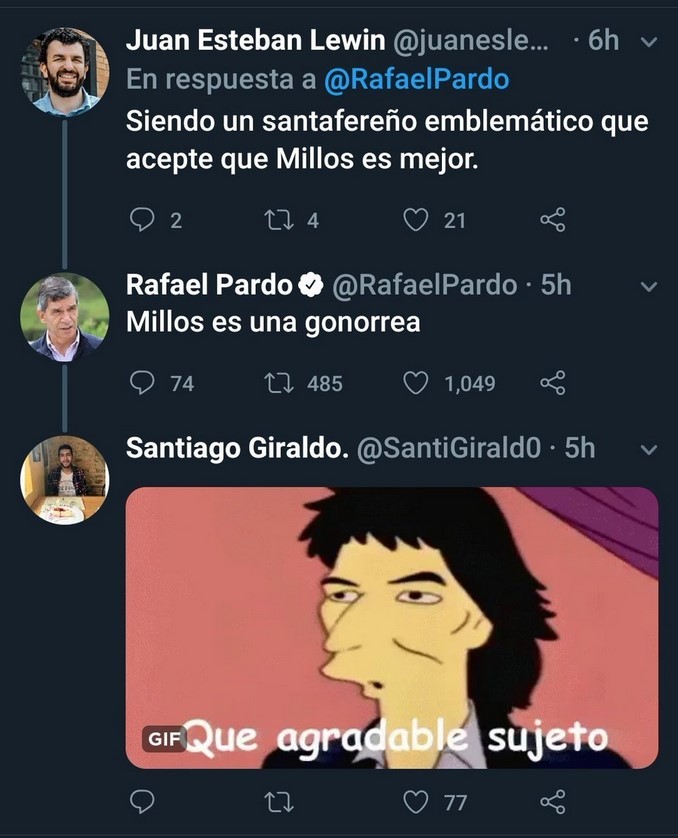Share Juan Esteban Lewin's tweet
The image size is (678, 838).
pos(552,220)
